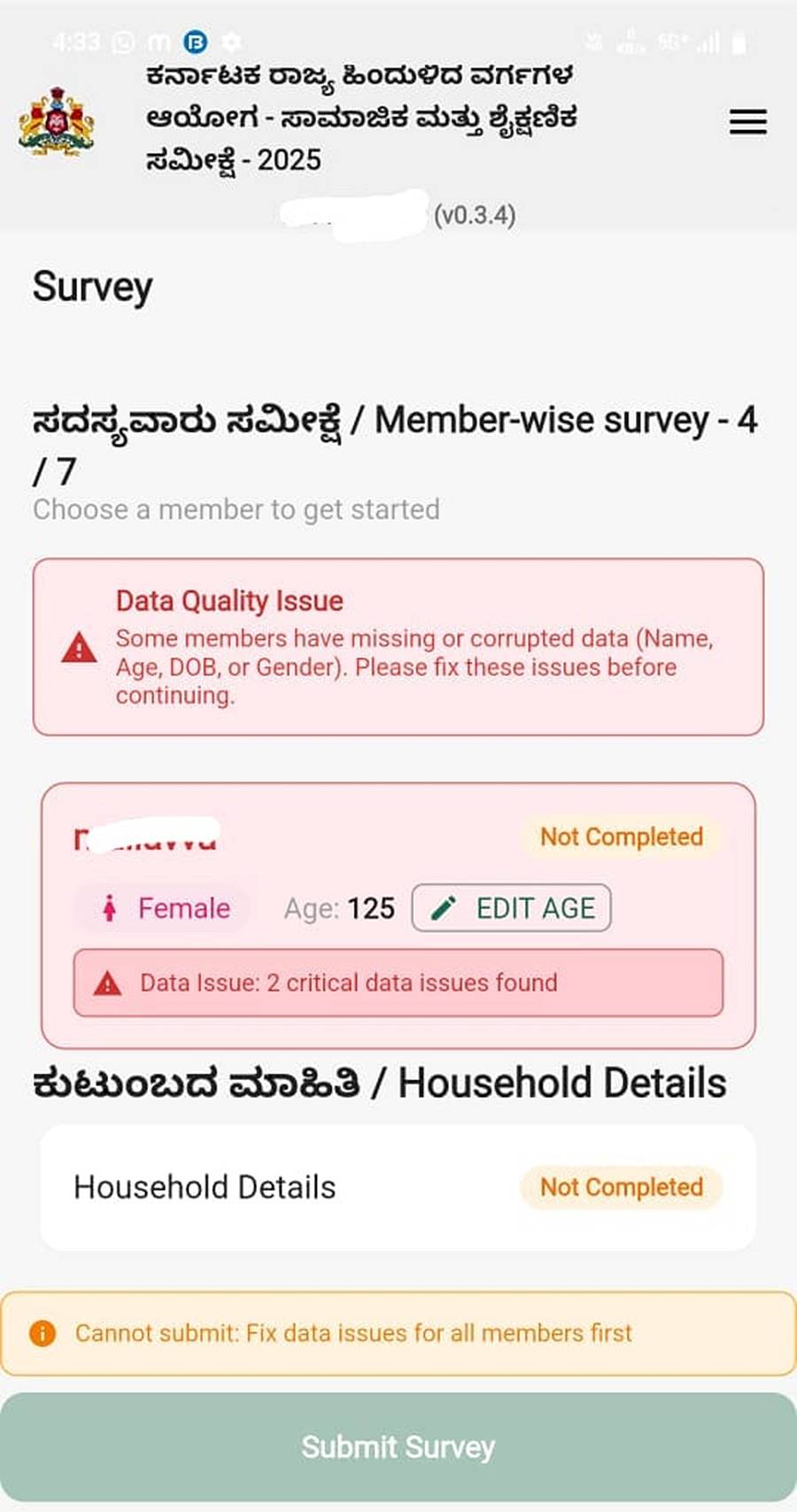Select the member card showing Age 125
Viewport: 797px width, 1512px height.
(398, 912)
